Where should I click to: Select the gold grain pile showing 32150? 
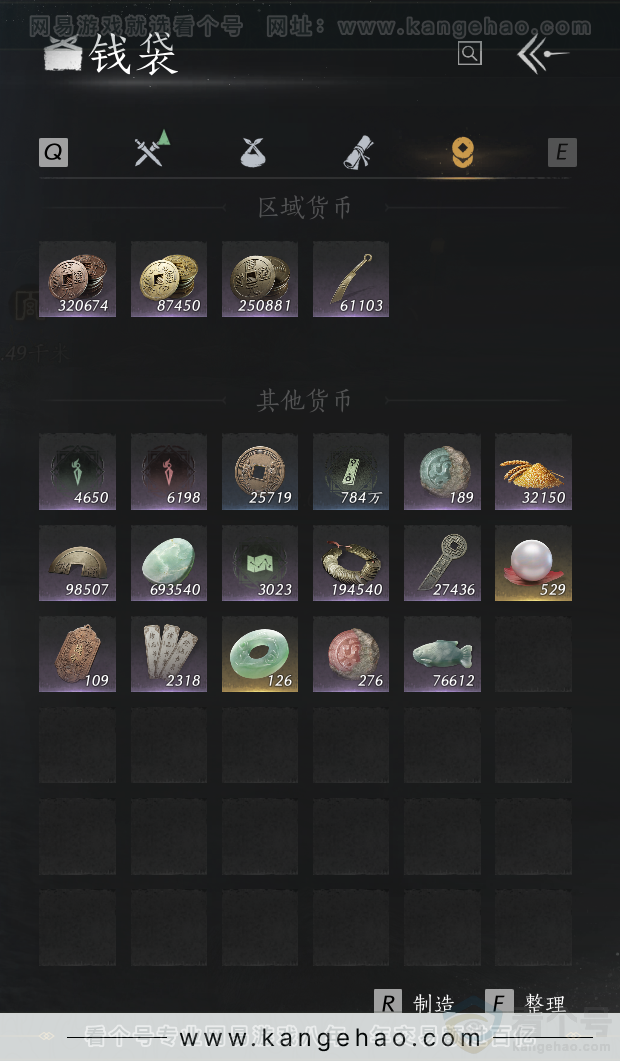533,471
